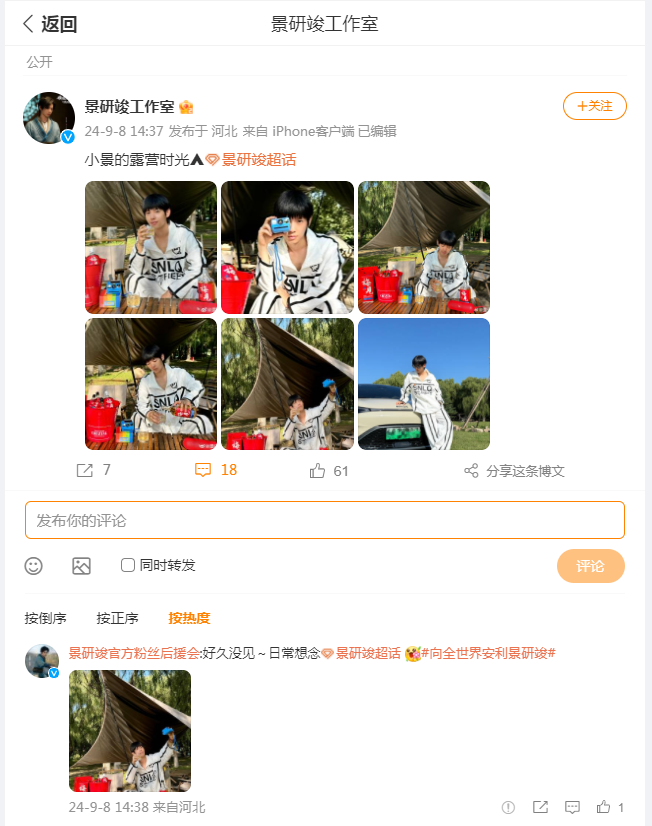Like the 景研竣官方粉丝后援会 comment
Image resolution: width=652 pixels, height=826 pixels.
tap(604, 807)
